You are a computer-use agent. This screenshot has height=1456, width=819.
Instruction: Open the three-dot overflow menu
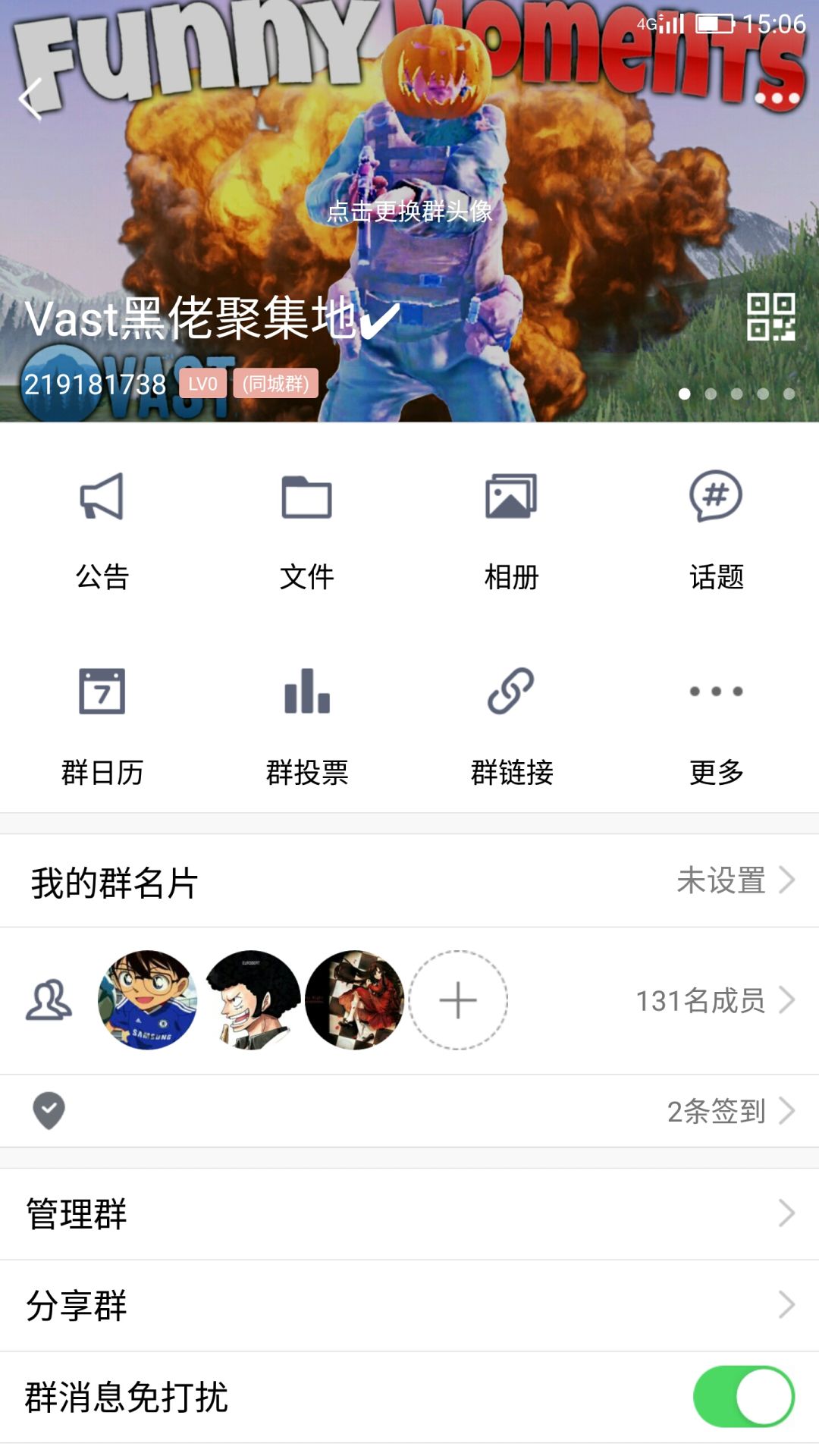pos(777,99)
